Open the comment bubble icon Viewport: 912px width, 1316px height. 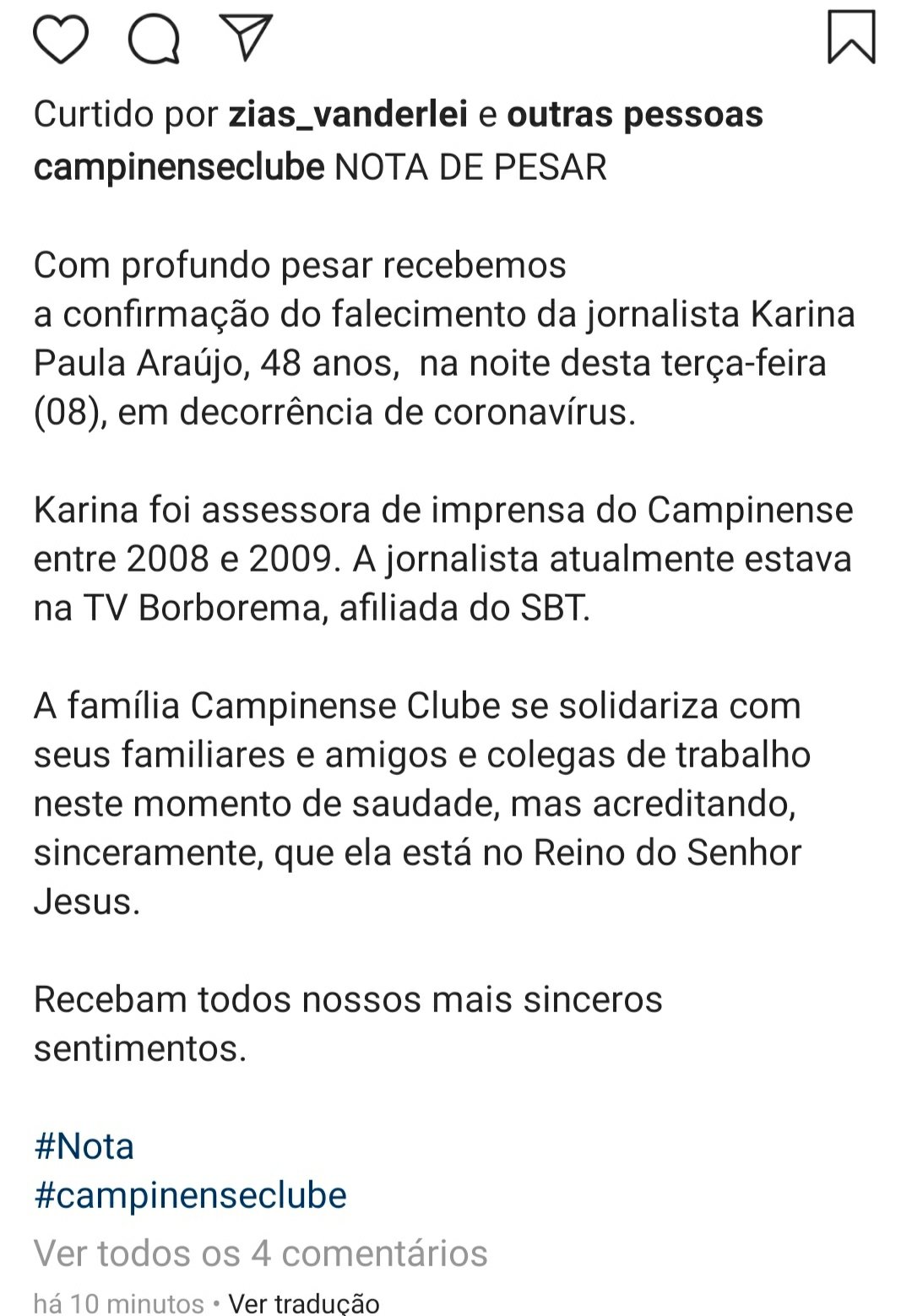(x=154, y=38)
